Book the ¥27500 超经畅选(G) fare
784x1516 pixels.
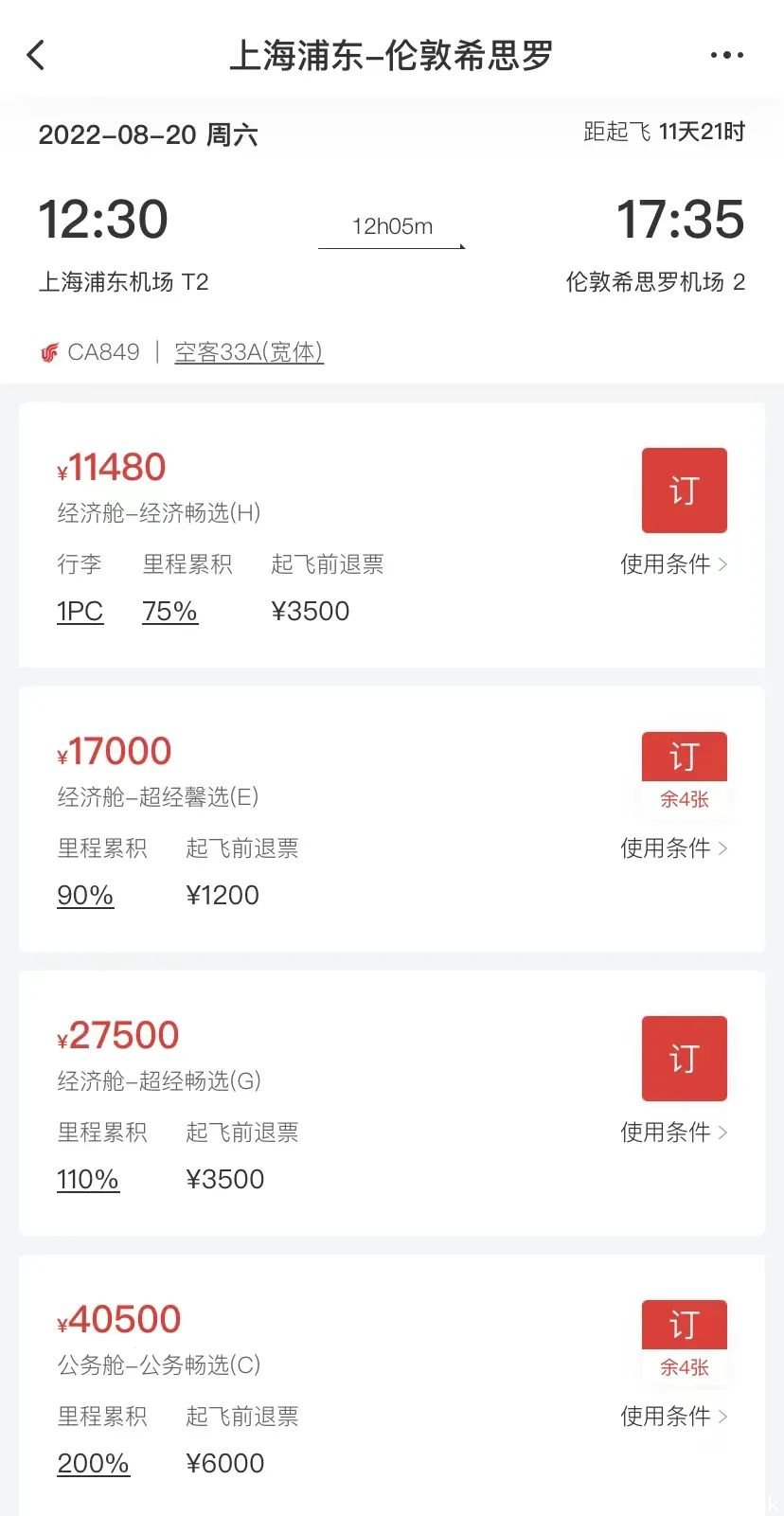(x=684, y=1059)
